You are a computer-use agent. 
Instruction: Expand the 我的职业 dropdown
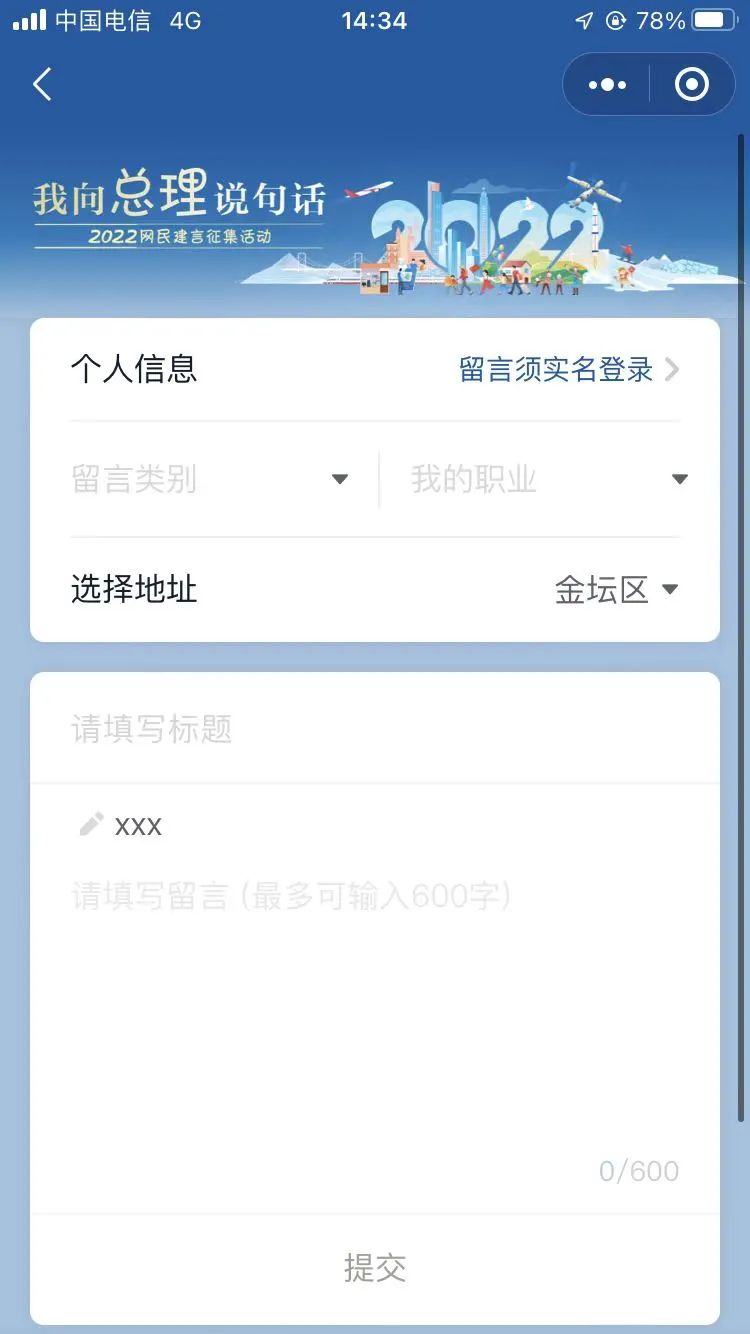point(548,480)
